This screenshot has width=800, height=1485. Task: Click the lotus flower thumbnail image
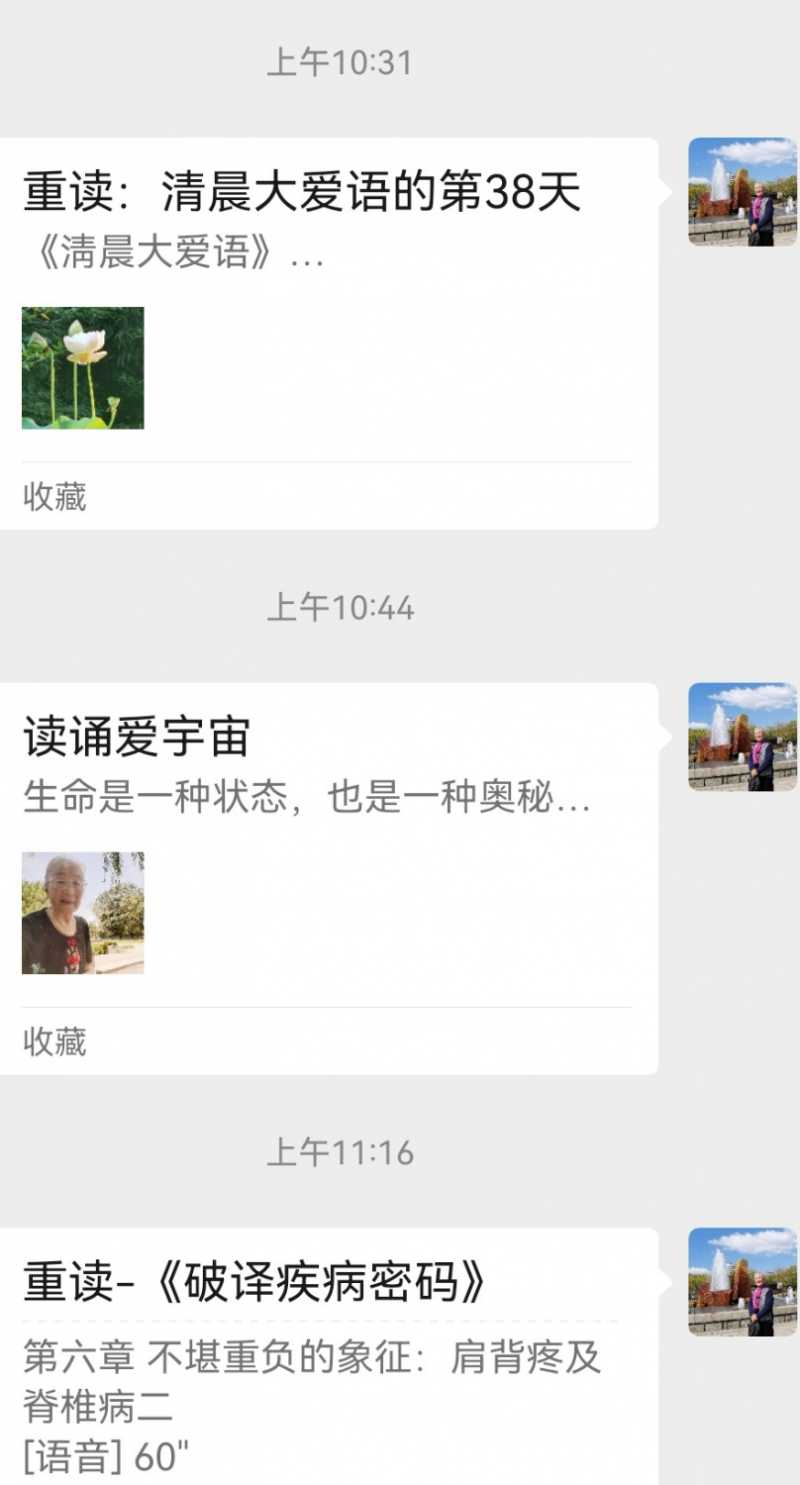[x=82, y=367]
